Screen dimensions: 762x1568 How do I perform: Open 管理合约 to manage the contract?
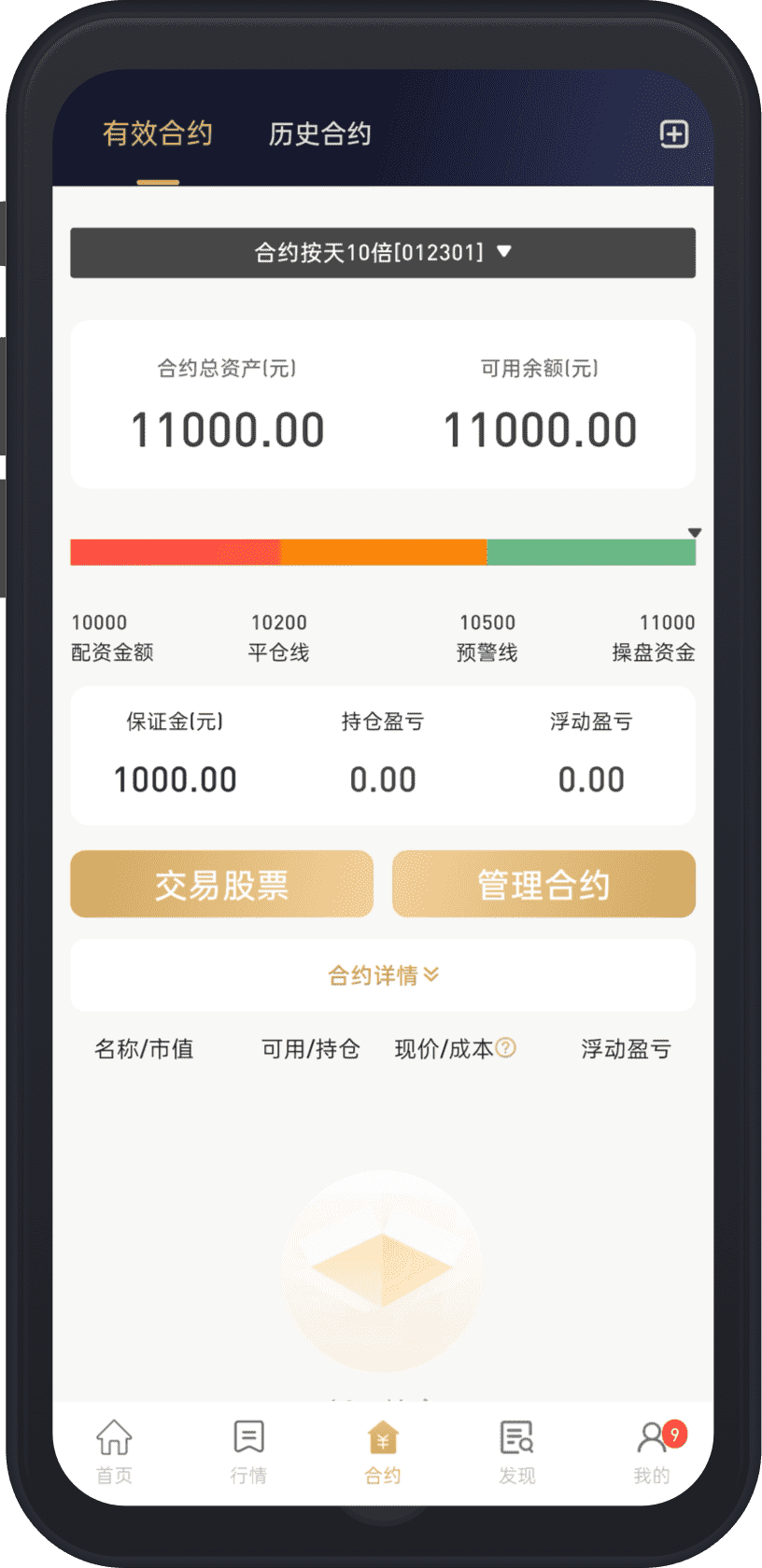pyautogui.click(x=543, y=884)
